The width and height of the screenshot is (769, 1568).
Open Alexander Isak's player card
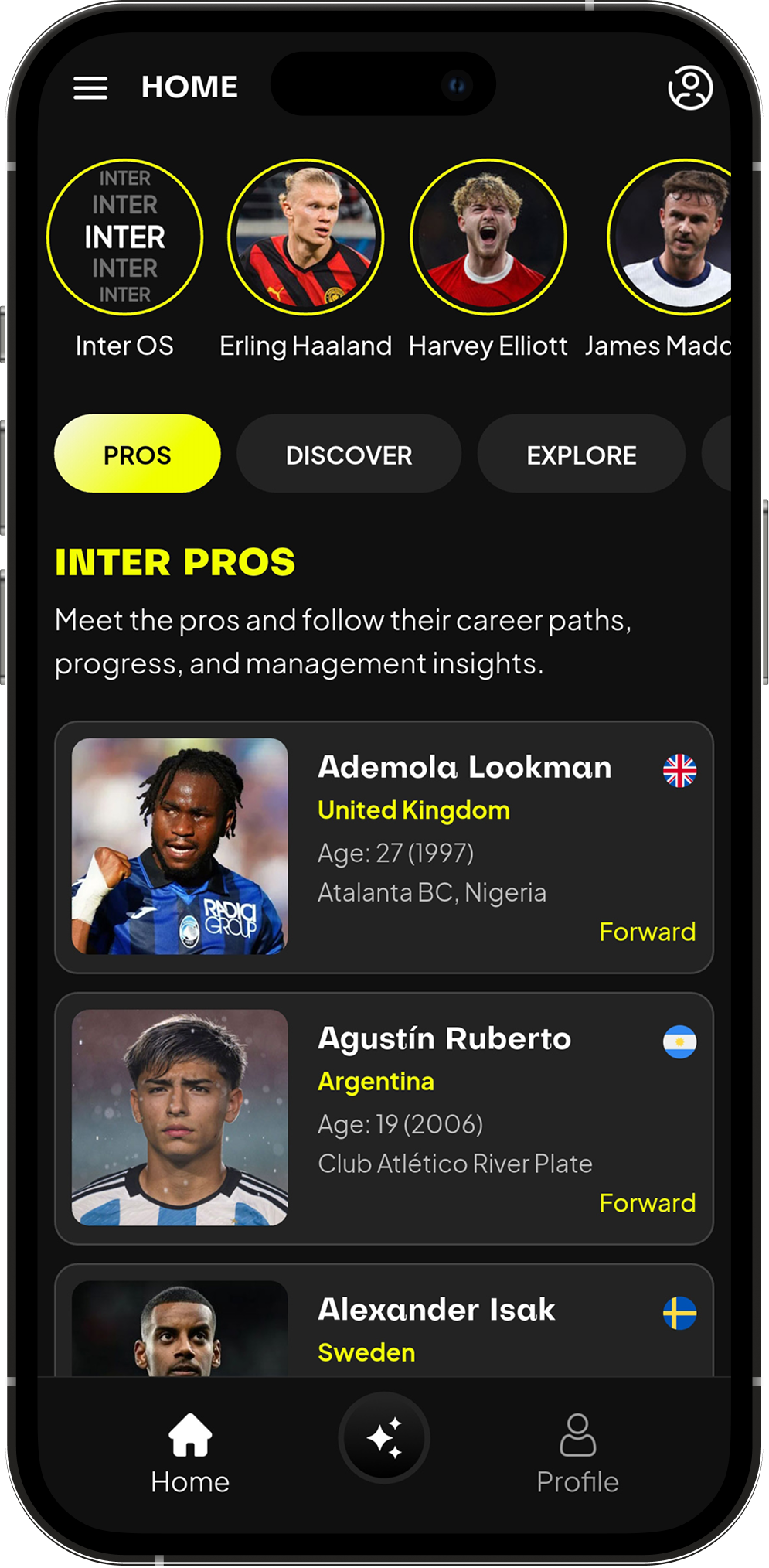pos(384,1324)
